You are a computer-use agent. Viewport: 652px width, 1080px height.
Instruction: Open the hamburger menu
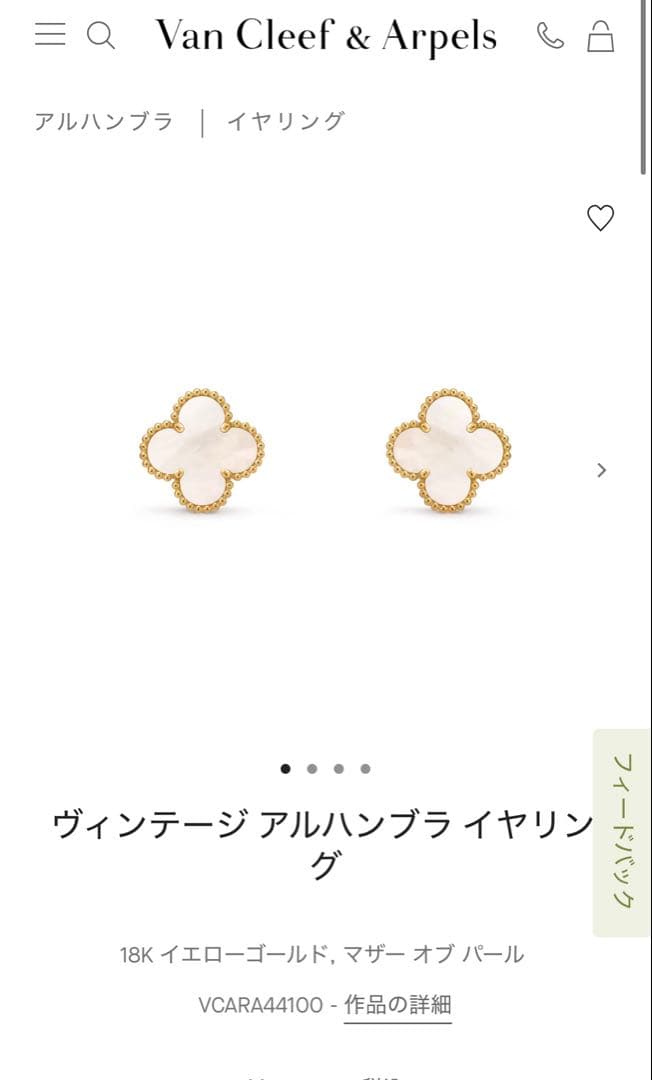click(x=50, y=35)
